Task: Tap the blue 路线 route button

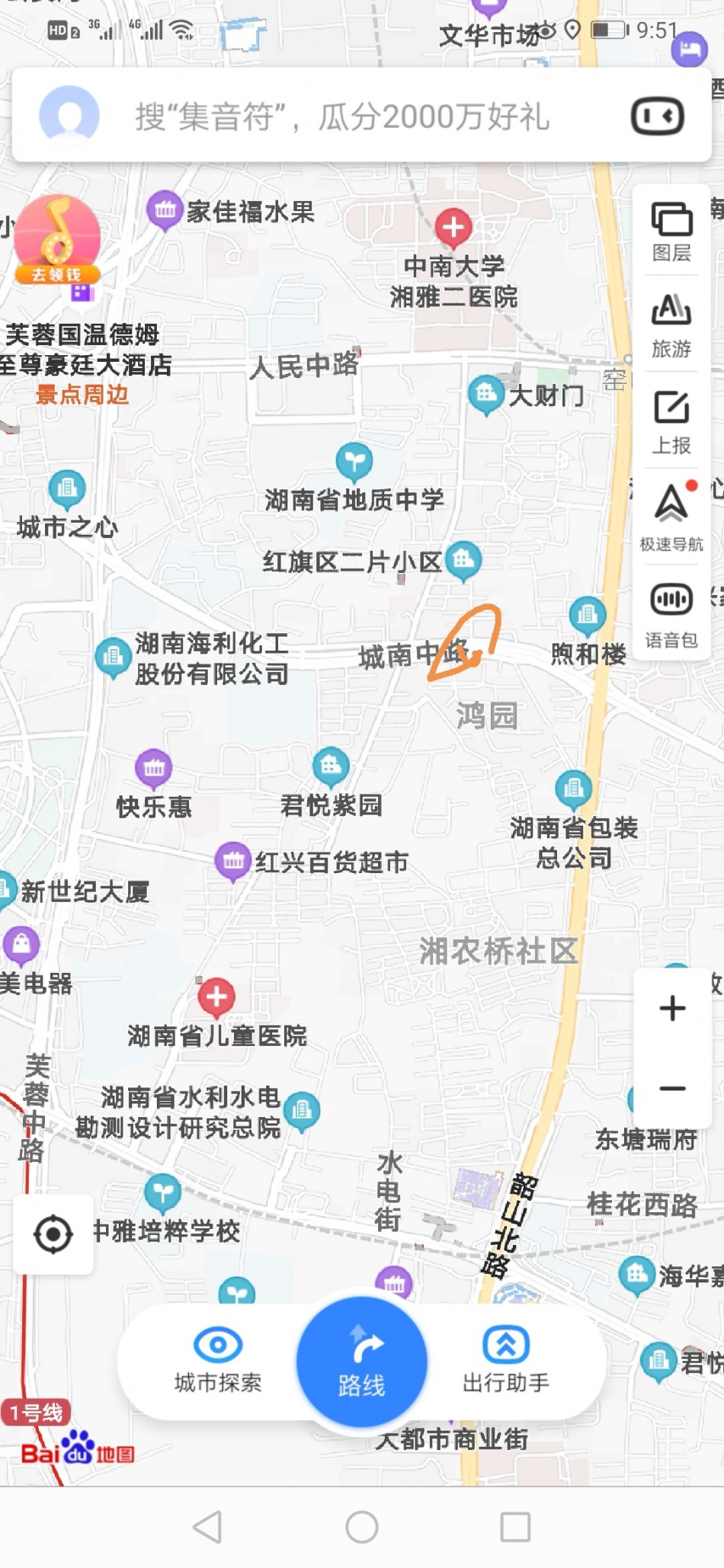Action: pos(361,1362)
